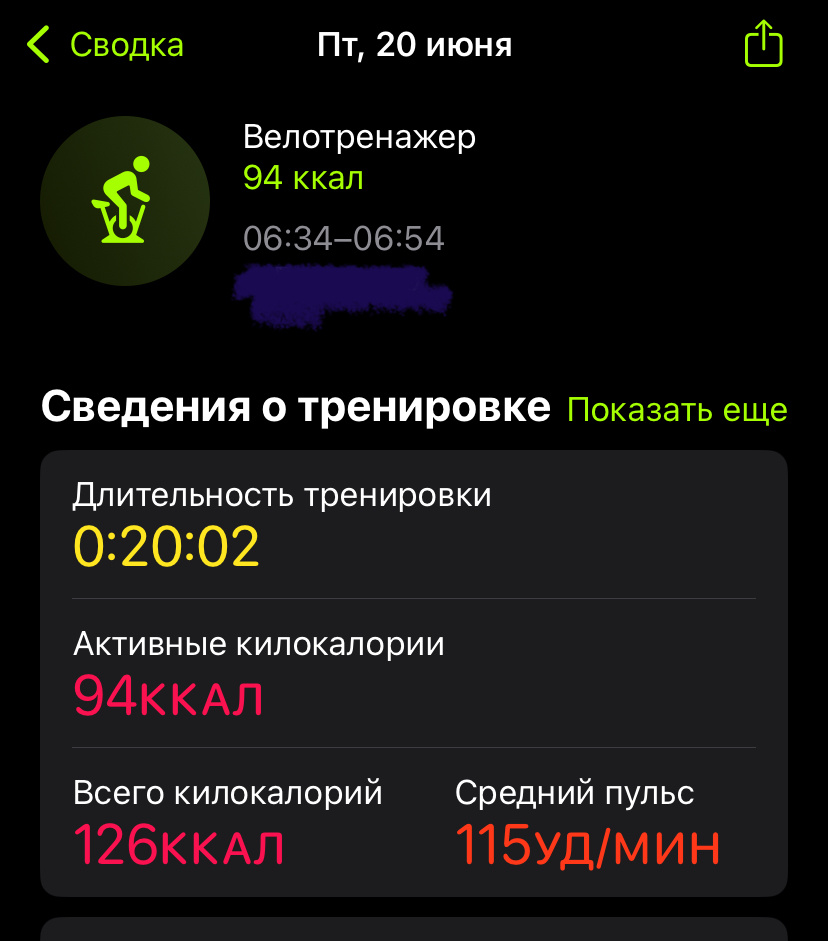Viewport: 828px width, 941px height.
Task: Tap the Велотренажер workout title
Action: [359, 137]
